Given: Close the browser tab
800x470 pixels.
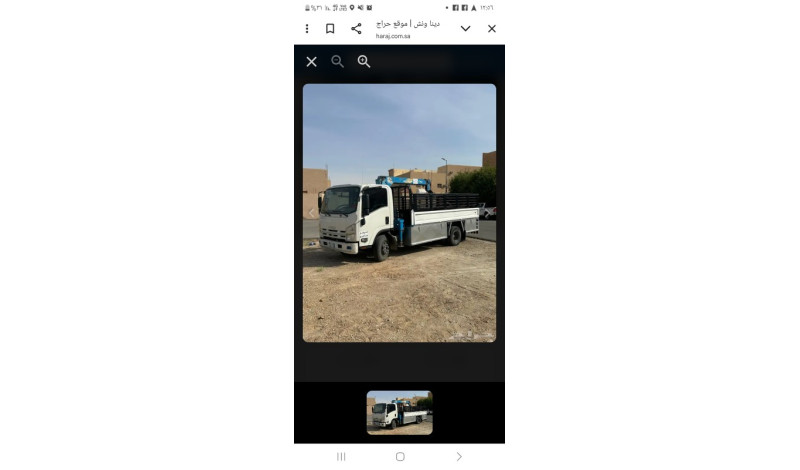Looking at the screenshot, I should click(x=491, y=29).
